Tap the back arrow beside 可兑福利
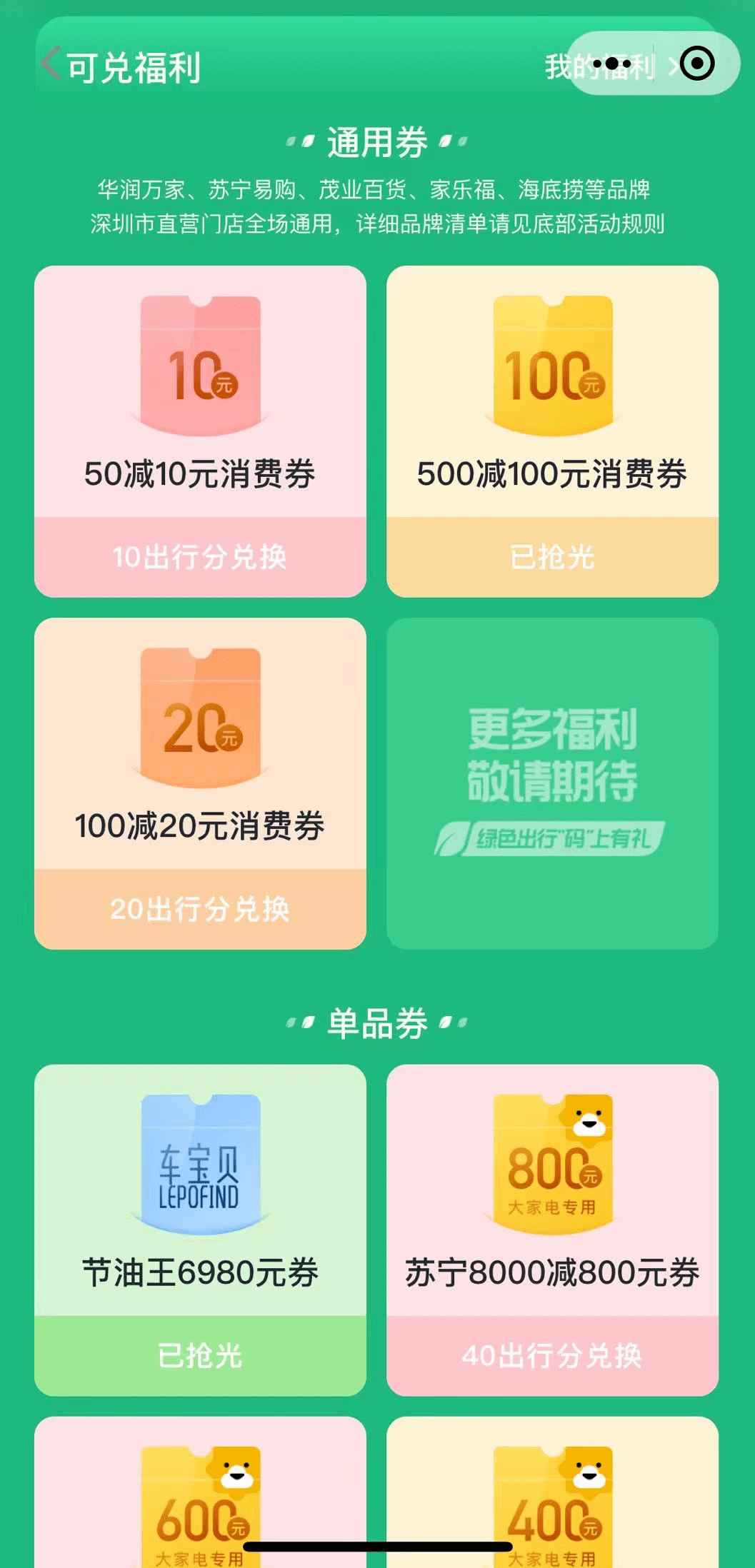Screen dimensions: 755x1568 tap(49, 64)
